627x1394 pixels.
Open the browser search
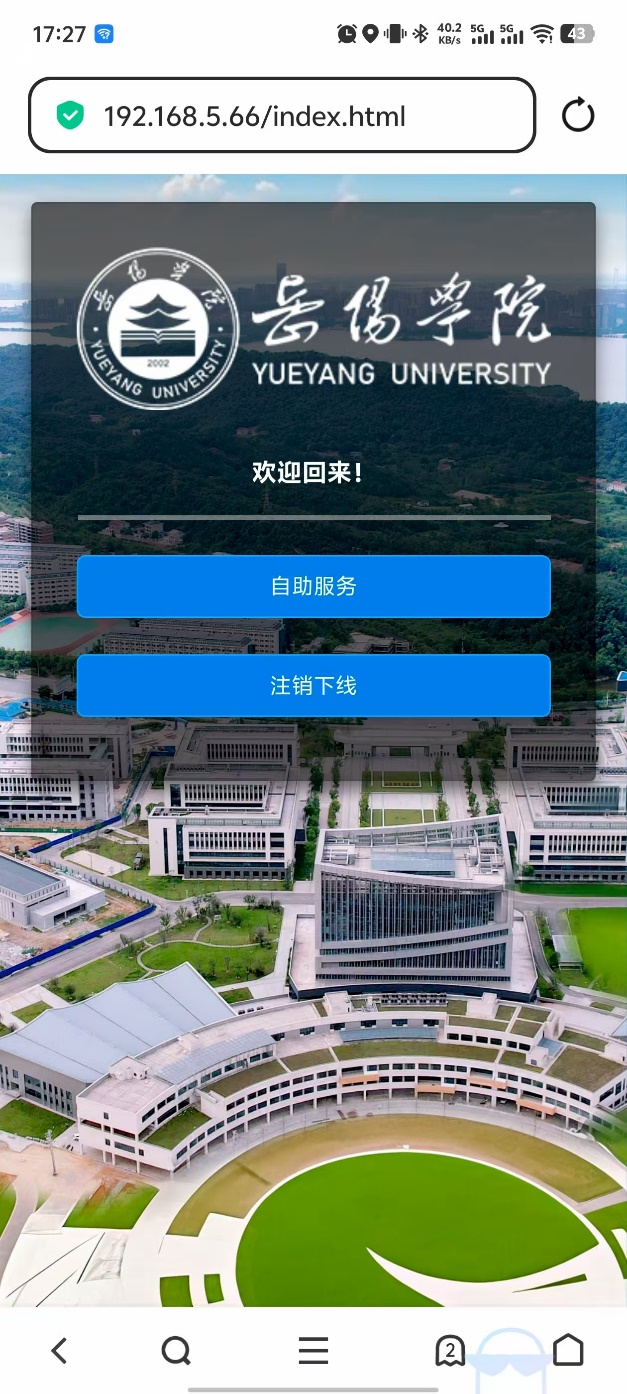[176, 1351]
